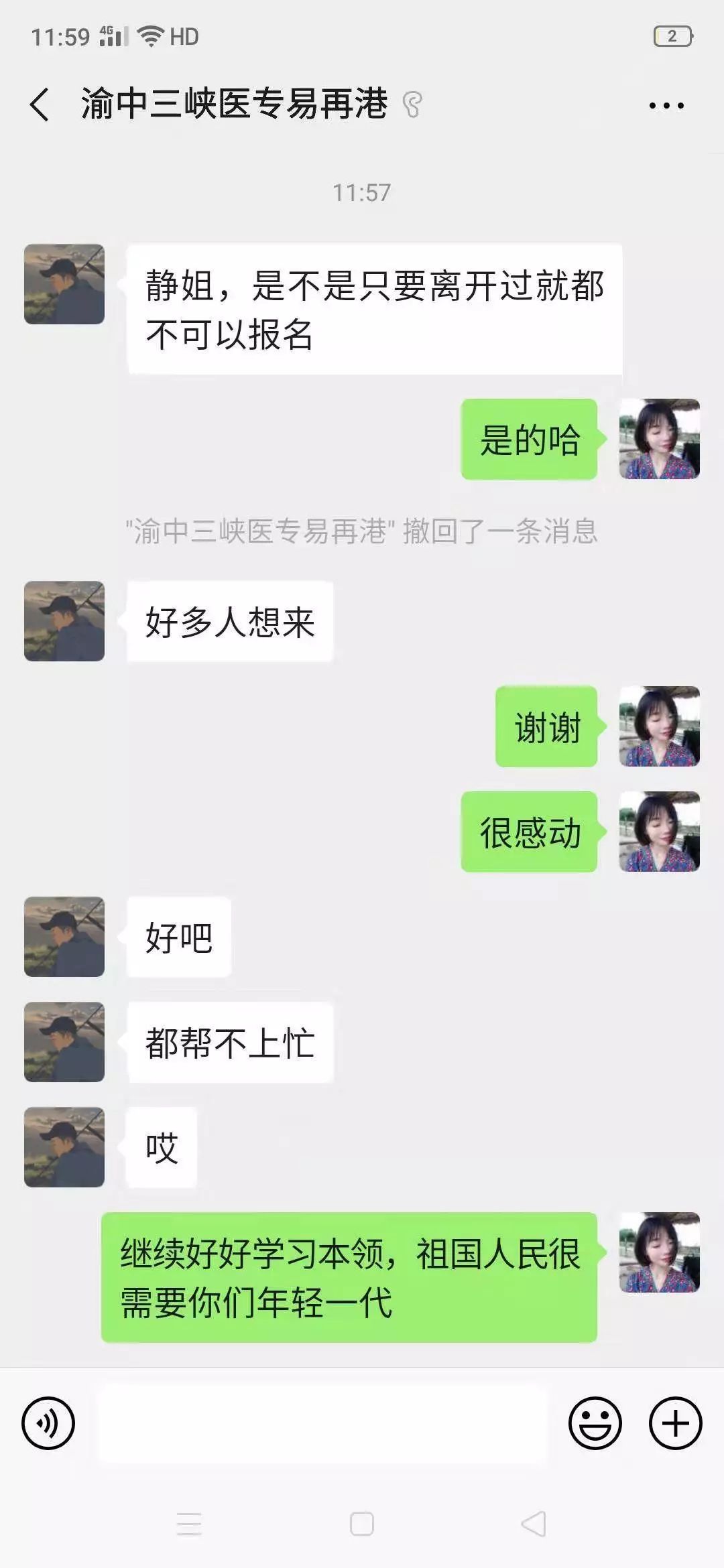Open the emoji sticker panel
The height and width of the screenshot is (1568, 724).
595,1423
